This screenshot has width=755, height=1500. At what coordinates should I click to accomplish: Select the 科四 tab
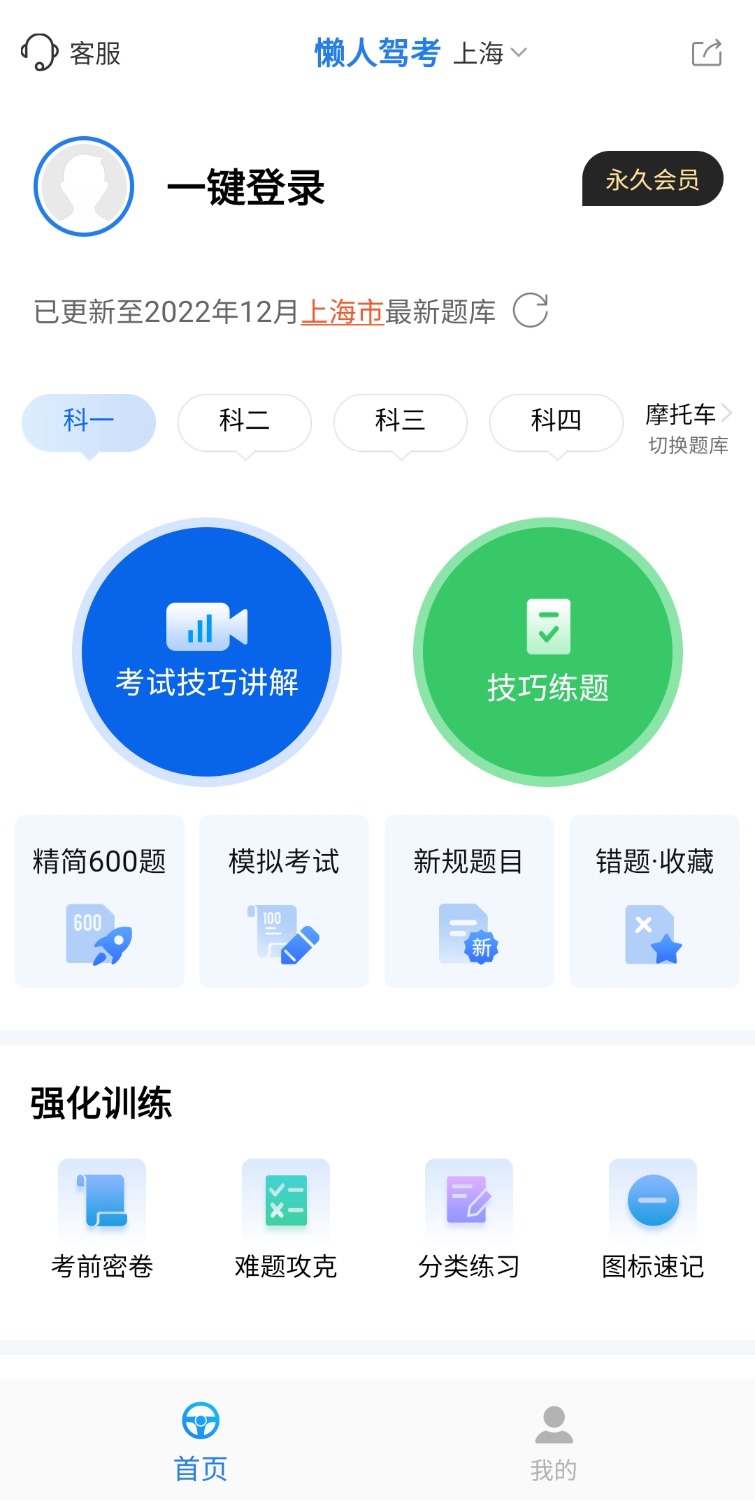coord(556,421)
